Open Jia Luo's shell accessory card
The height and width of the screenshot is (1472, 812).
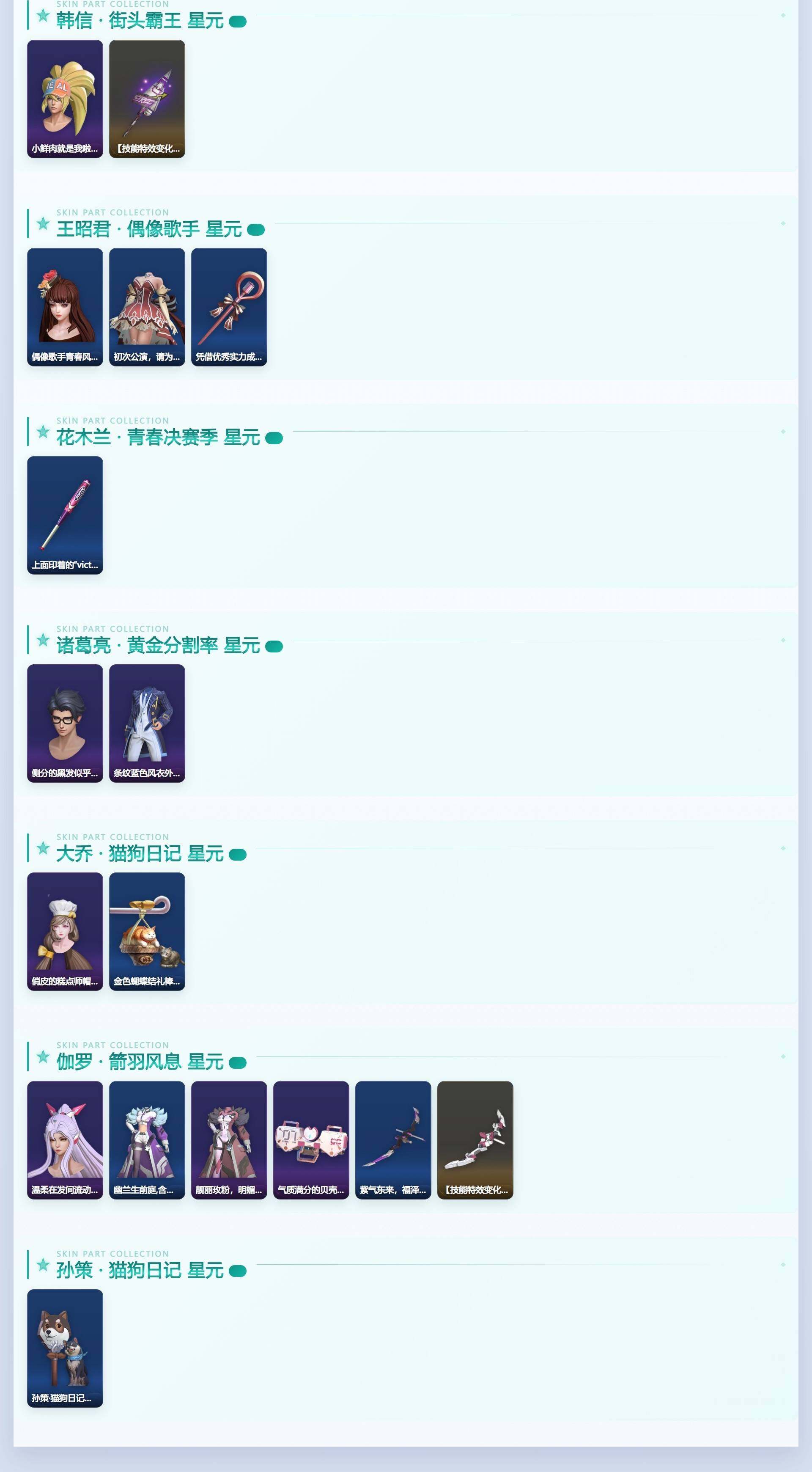click(311, 1140)
